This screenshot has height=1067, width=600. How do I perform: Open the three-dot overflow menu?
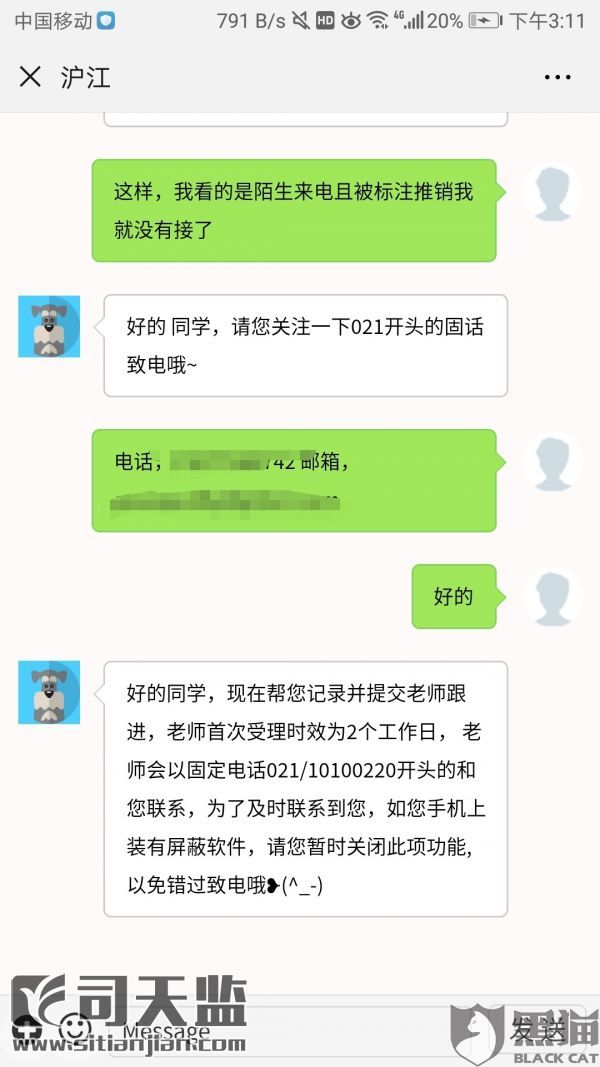[557, 77]
